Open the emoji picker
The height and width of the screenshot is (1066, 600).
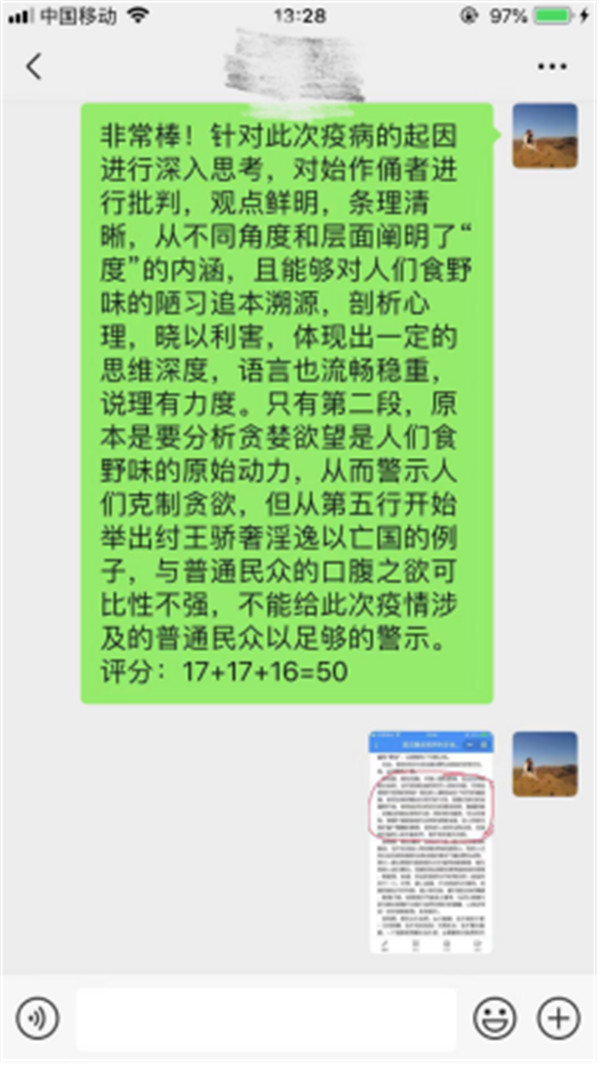click(495, 1019)
